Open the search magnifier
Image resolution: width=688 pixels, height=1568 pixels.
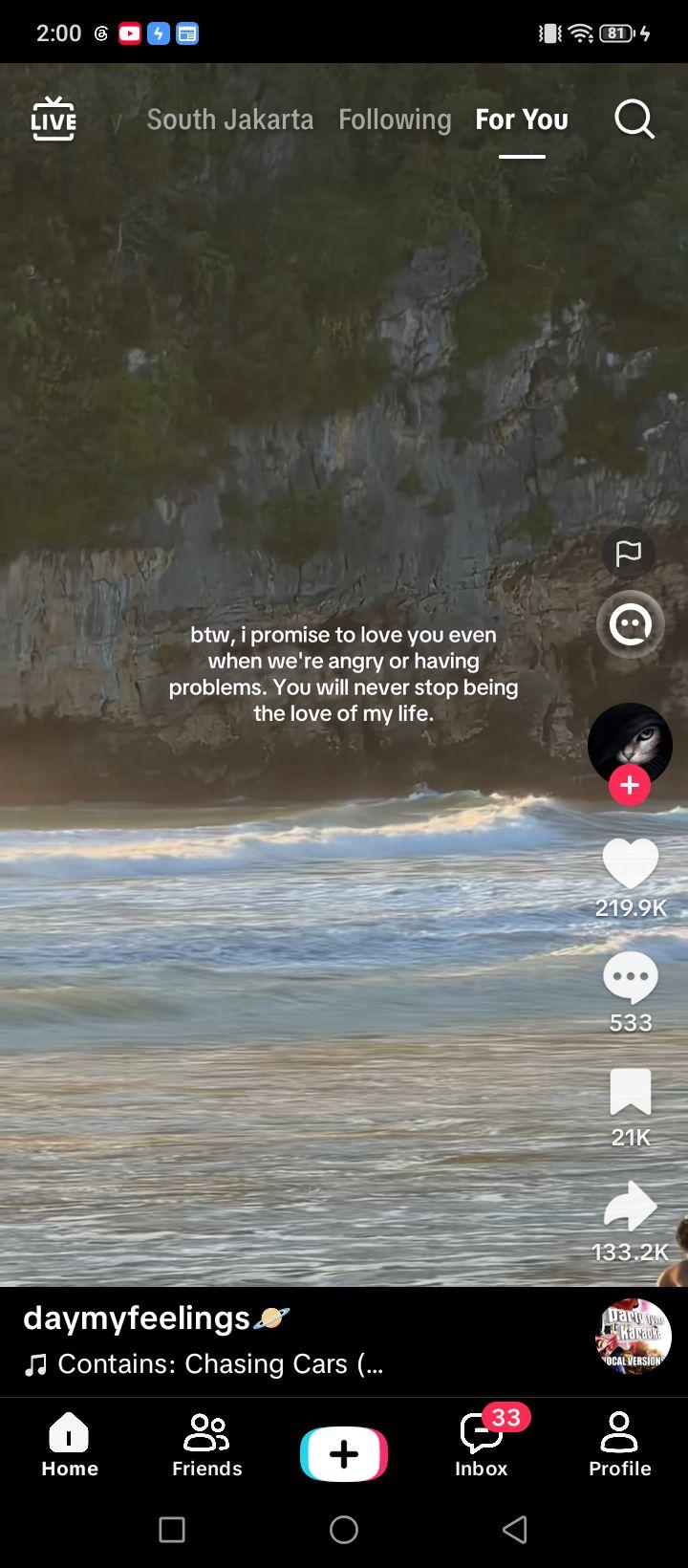pos(634,120)
